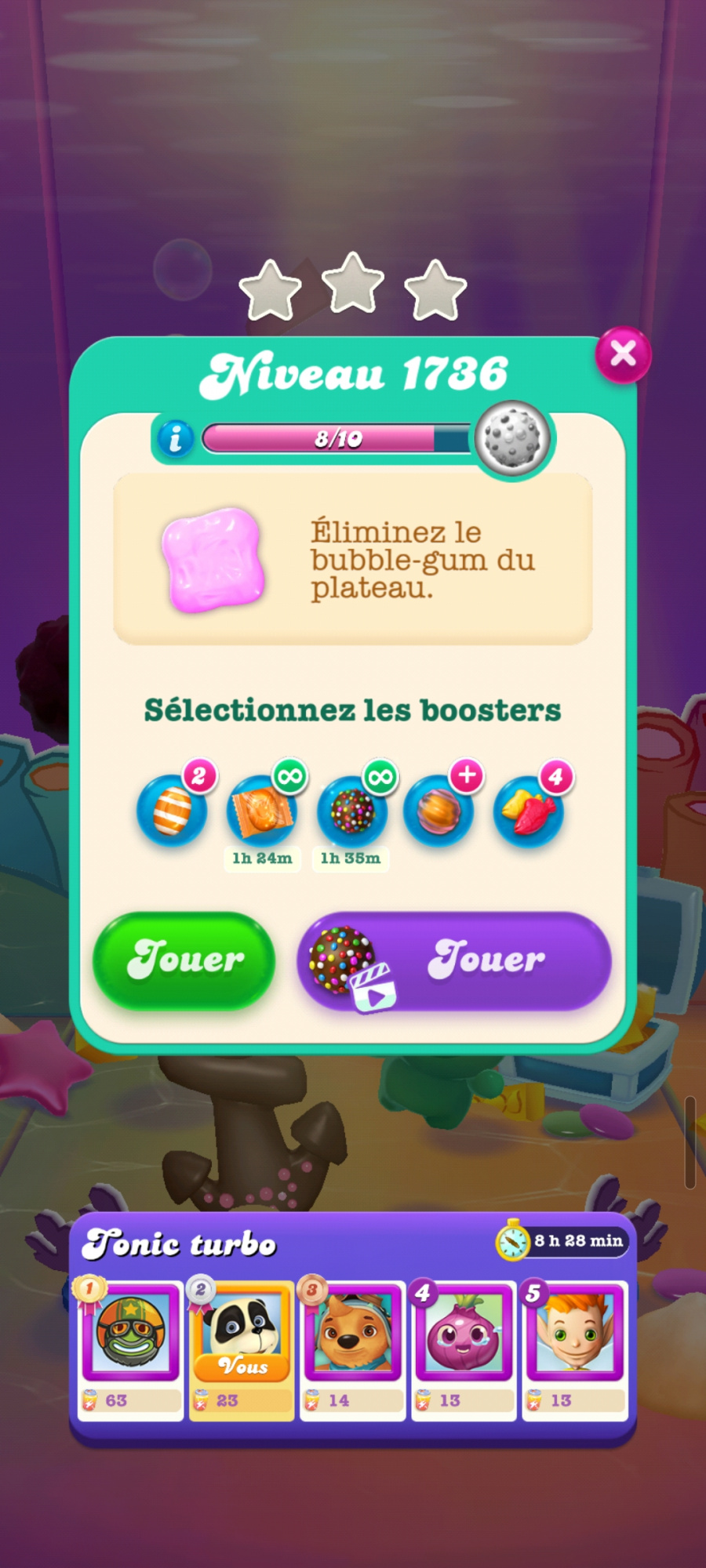This screenshot has width=706, height=1568.
Task: Open the fifth-place elf player card
Action: [x=575, y=1350]
